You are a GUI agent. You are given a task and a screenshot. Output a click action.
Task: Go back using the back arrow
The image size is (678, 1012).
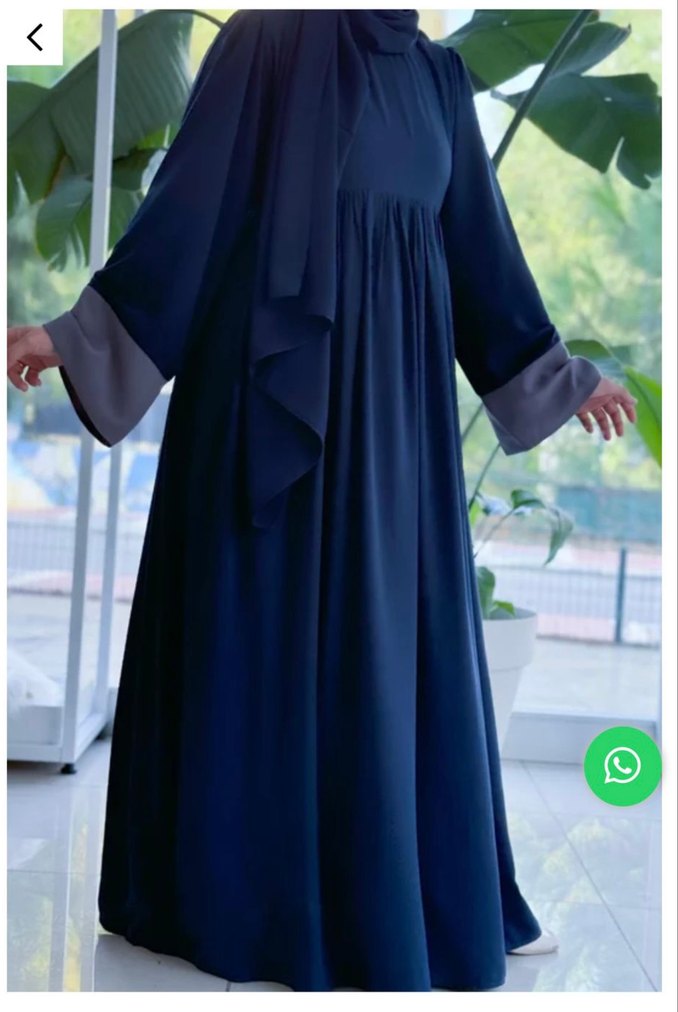[35, 37]
